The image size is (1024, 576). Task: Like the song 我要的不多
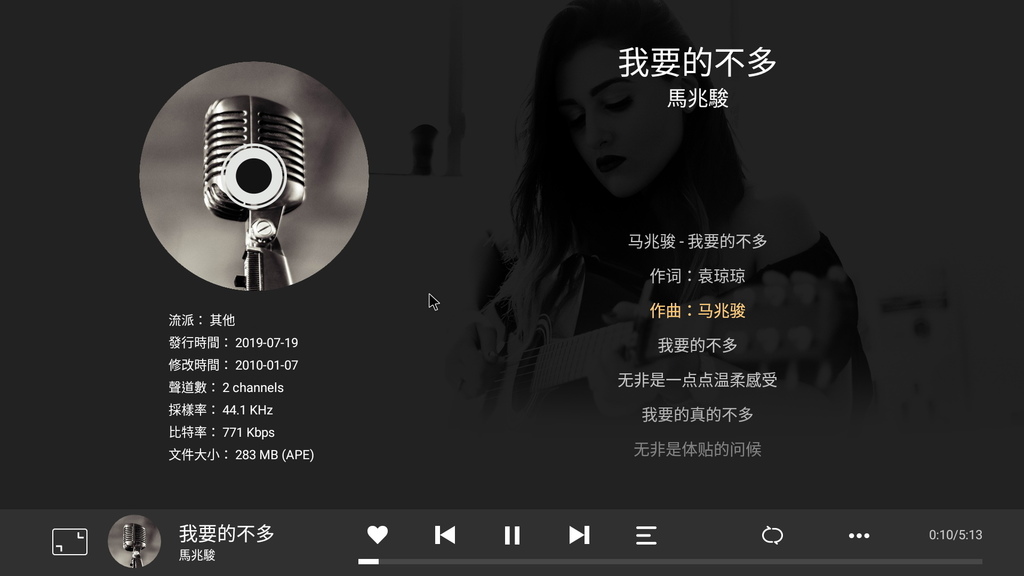377,535
